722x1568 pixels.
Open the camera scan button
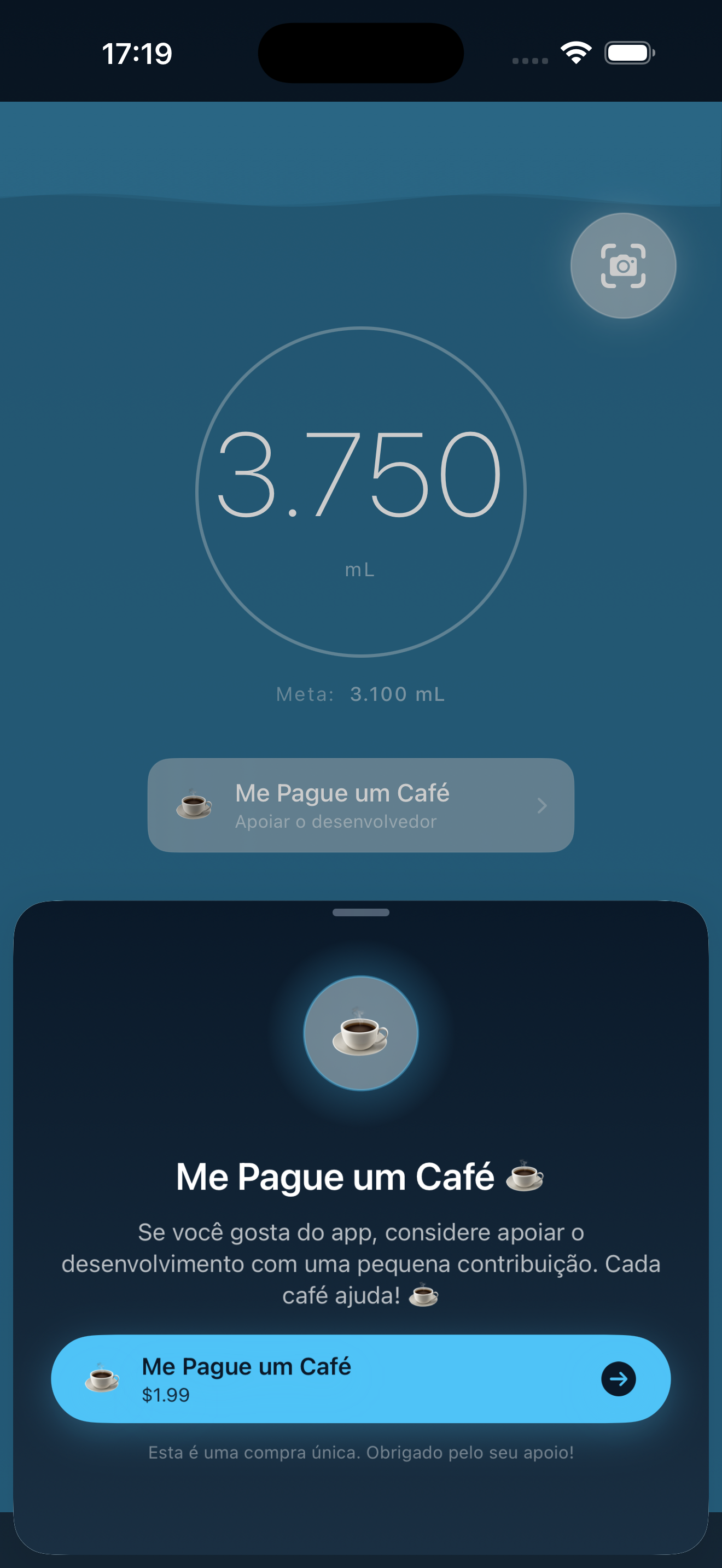[x=623, y=265]
